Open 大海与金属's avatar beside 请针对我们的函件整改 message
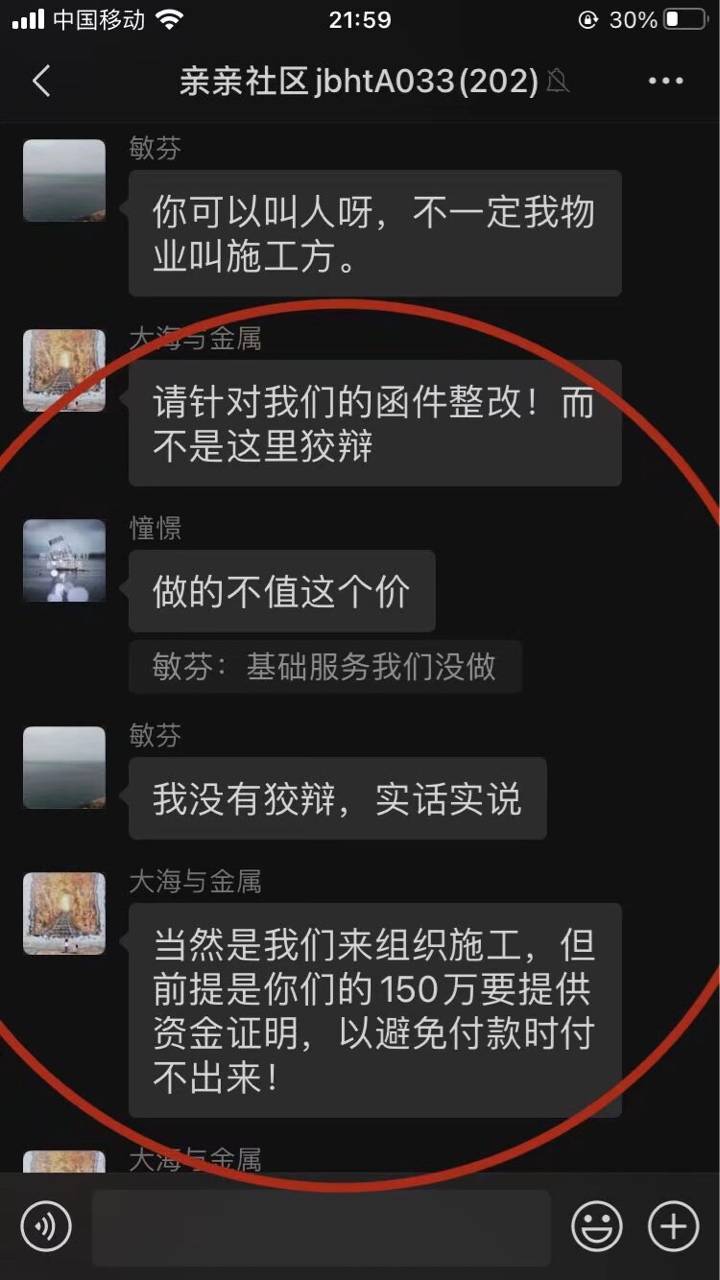 pyautogui.click(x=64, y=370)
